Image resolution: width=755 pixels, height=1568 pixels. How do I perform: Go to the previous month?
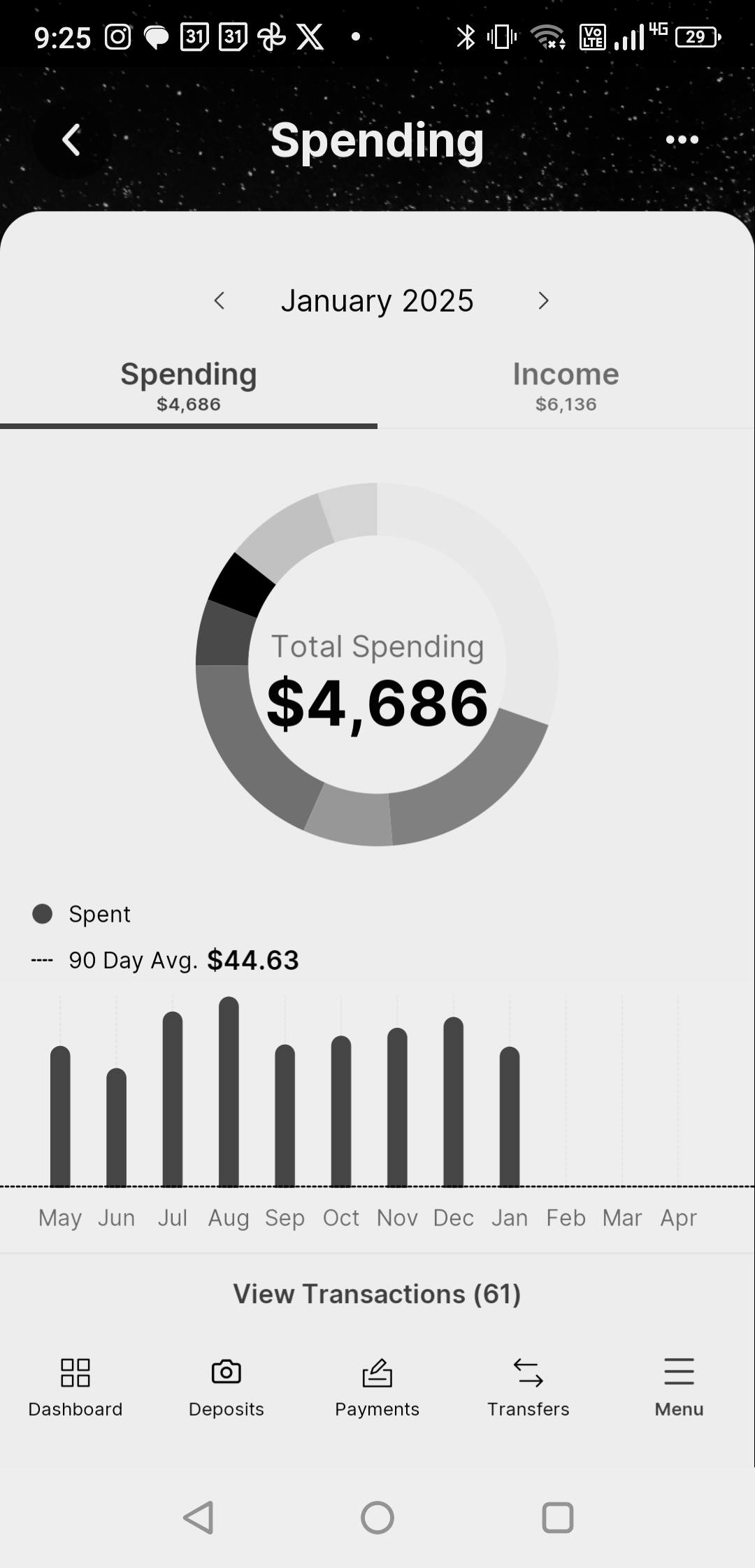pyautogui.click(x=220, y=301)
